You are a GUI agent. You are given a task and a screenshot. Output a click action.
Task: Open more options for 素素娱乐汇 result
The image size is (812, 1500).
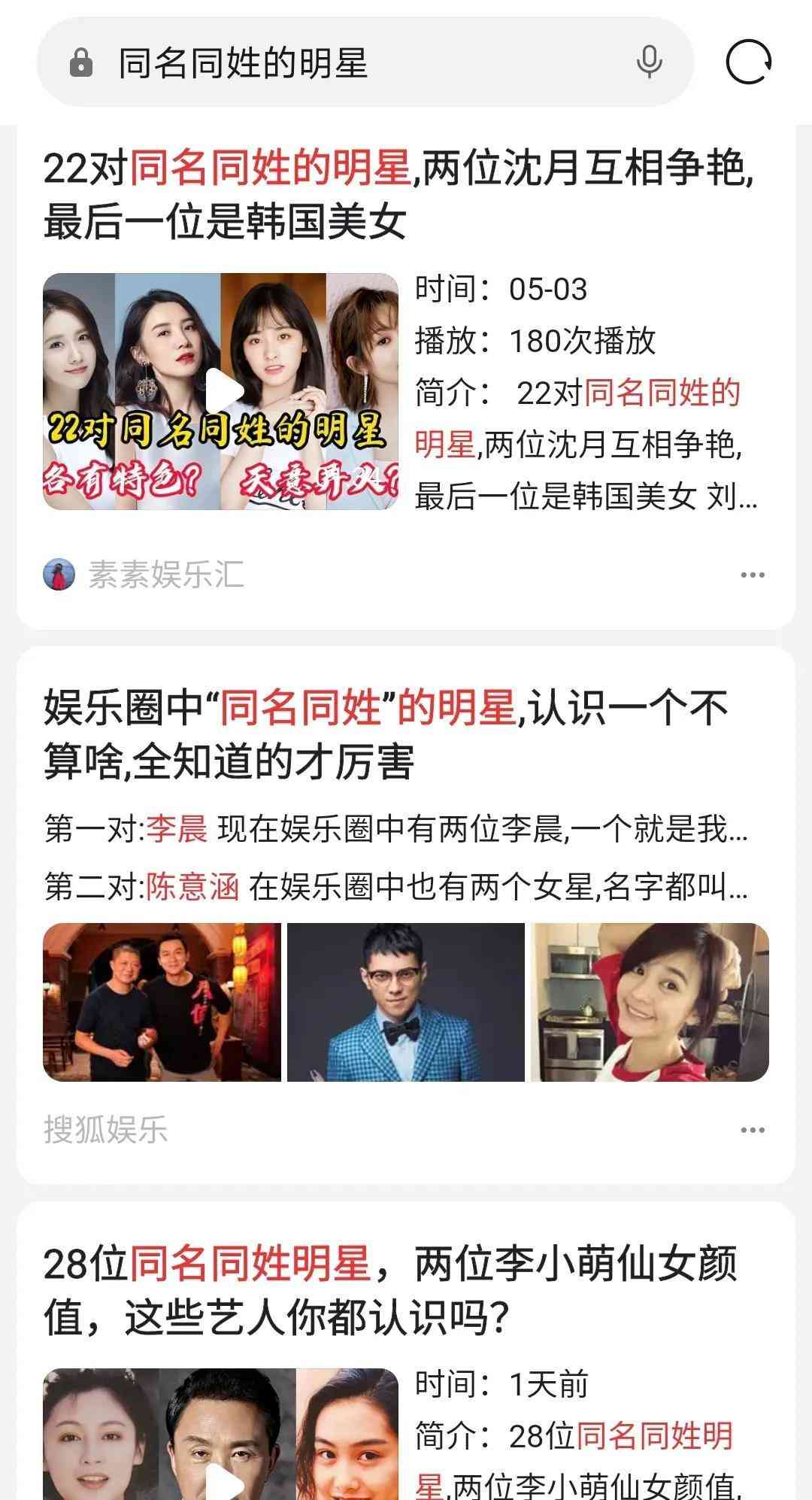(752, 575)
